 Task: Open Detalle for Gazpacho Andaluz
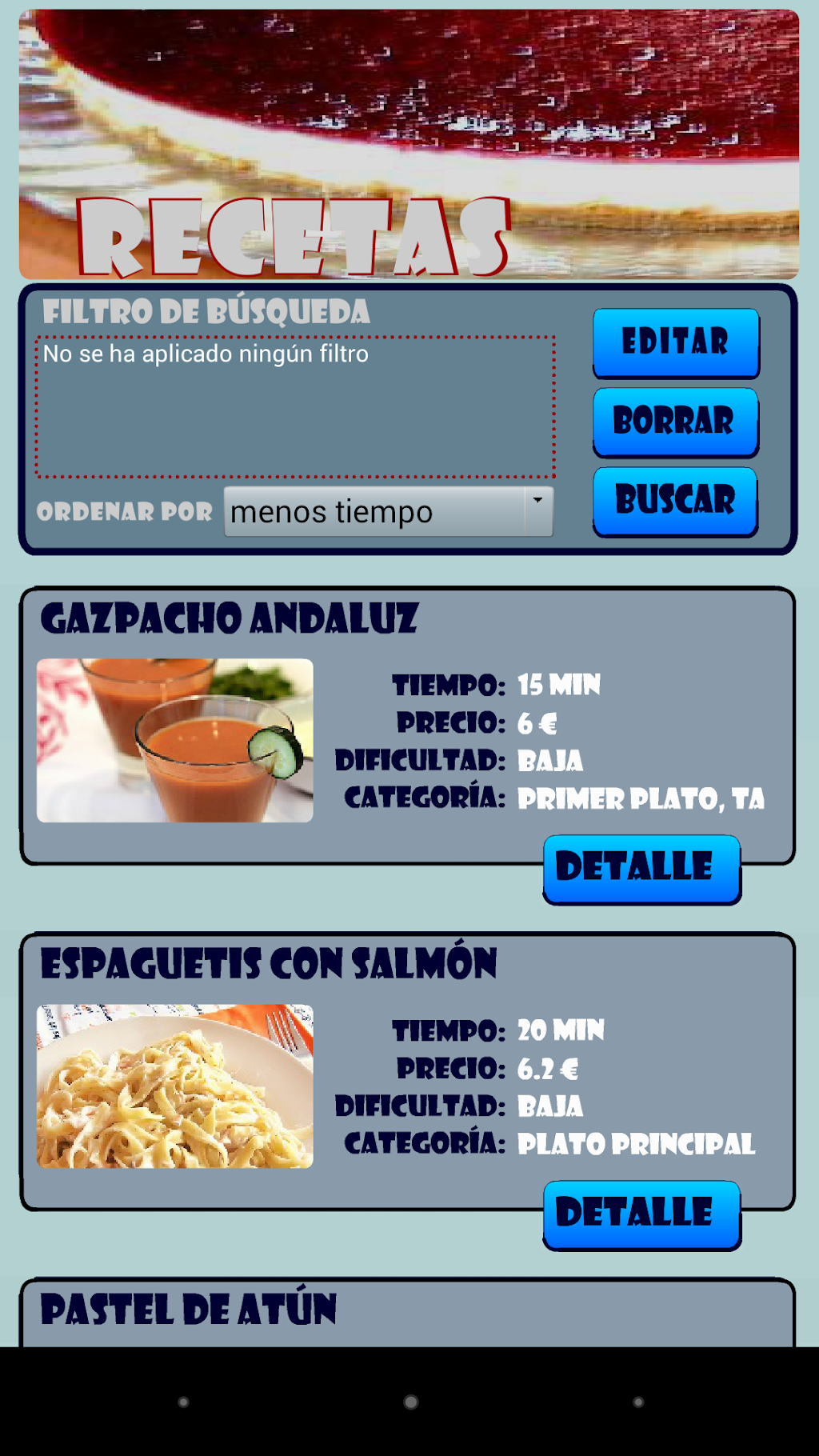[641, 869]
